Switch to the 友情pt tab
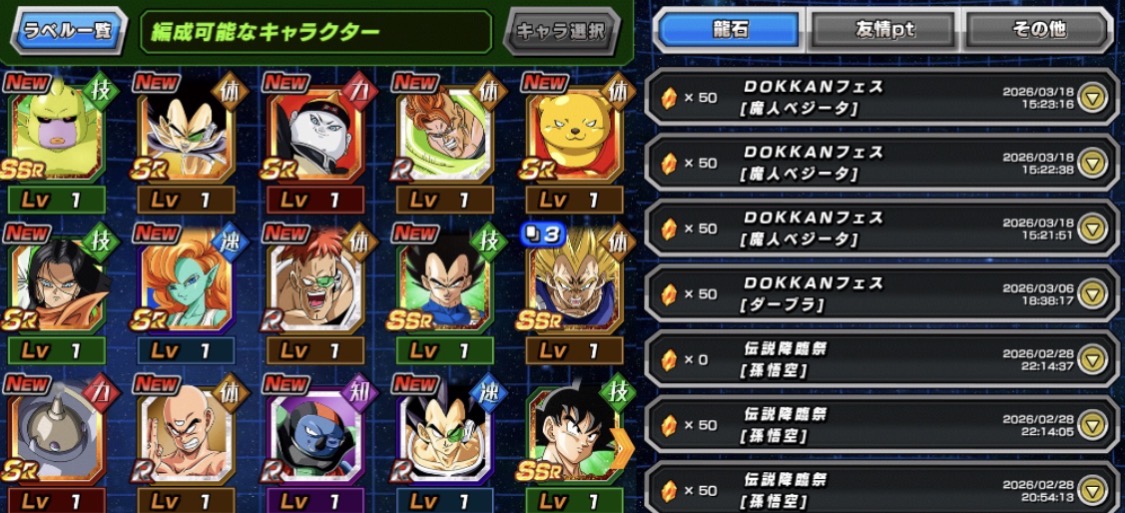 click(x=885, y=30)
